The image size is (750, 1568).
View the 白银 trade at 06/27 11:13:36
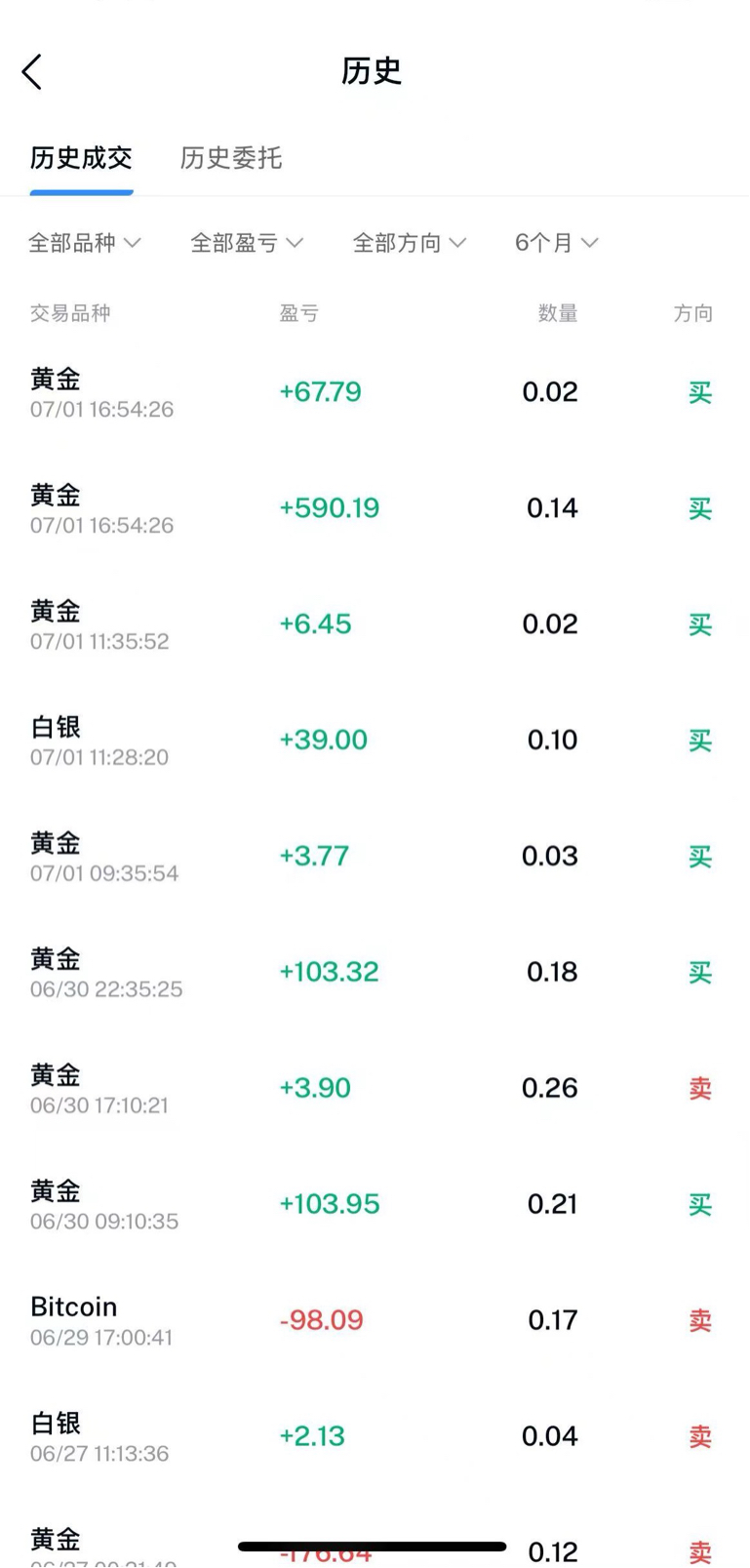click(375, 1436)
